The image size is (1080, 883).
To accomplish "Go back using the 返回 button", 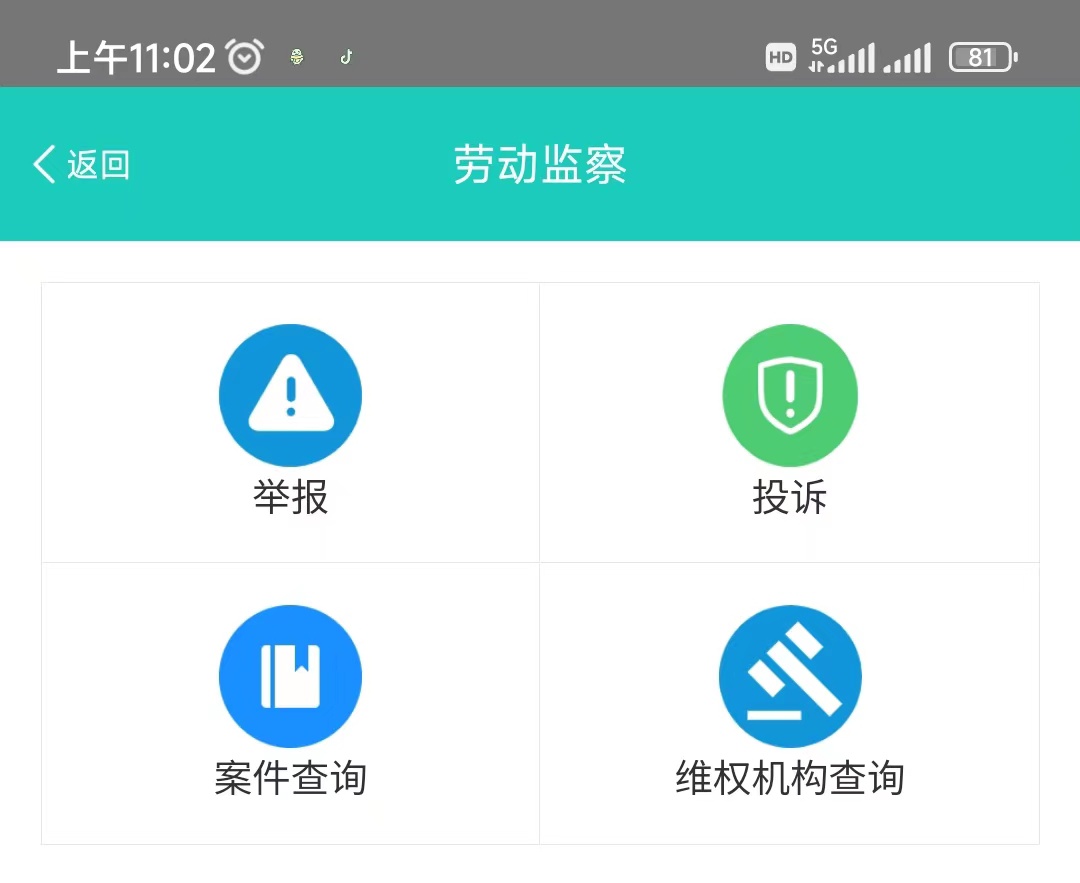I will tap(80, 165).
